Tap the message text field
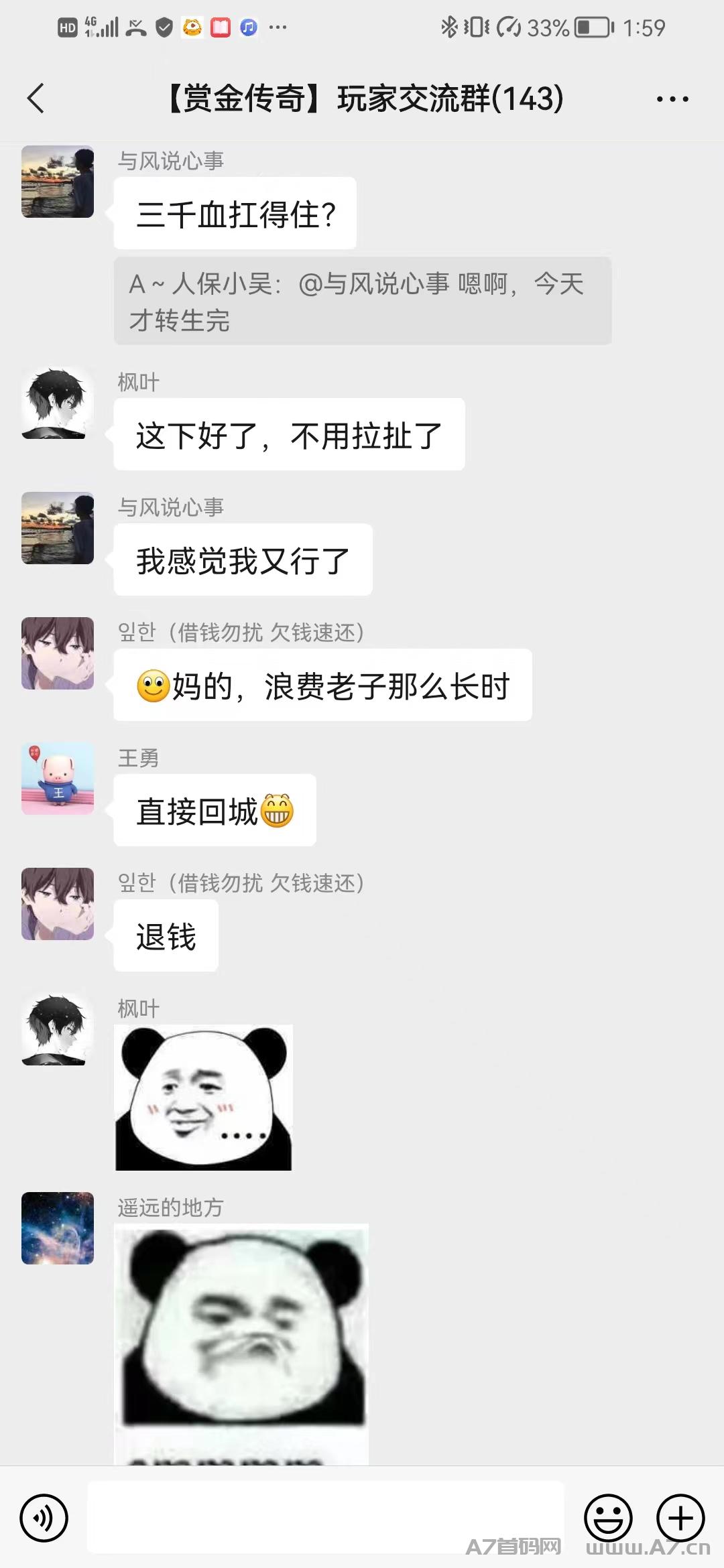 coord(326,1518)
